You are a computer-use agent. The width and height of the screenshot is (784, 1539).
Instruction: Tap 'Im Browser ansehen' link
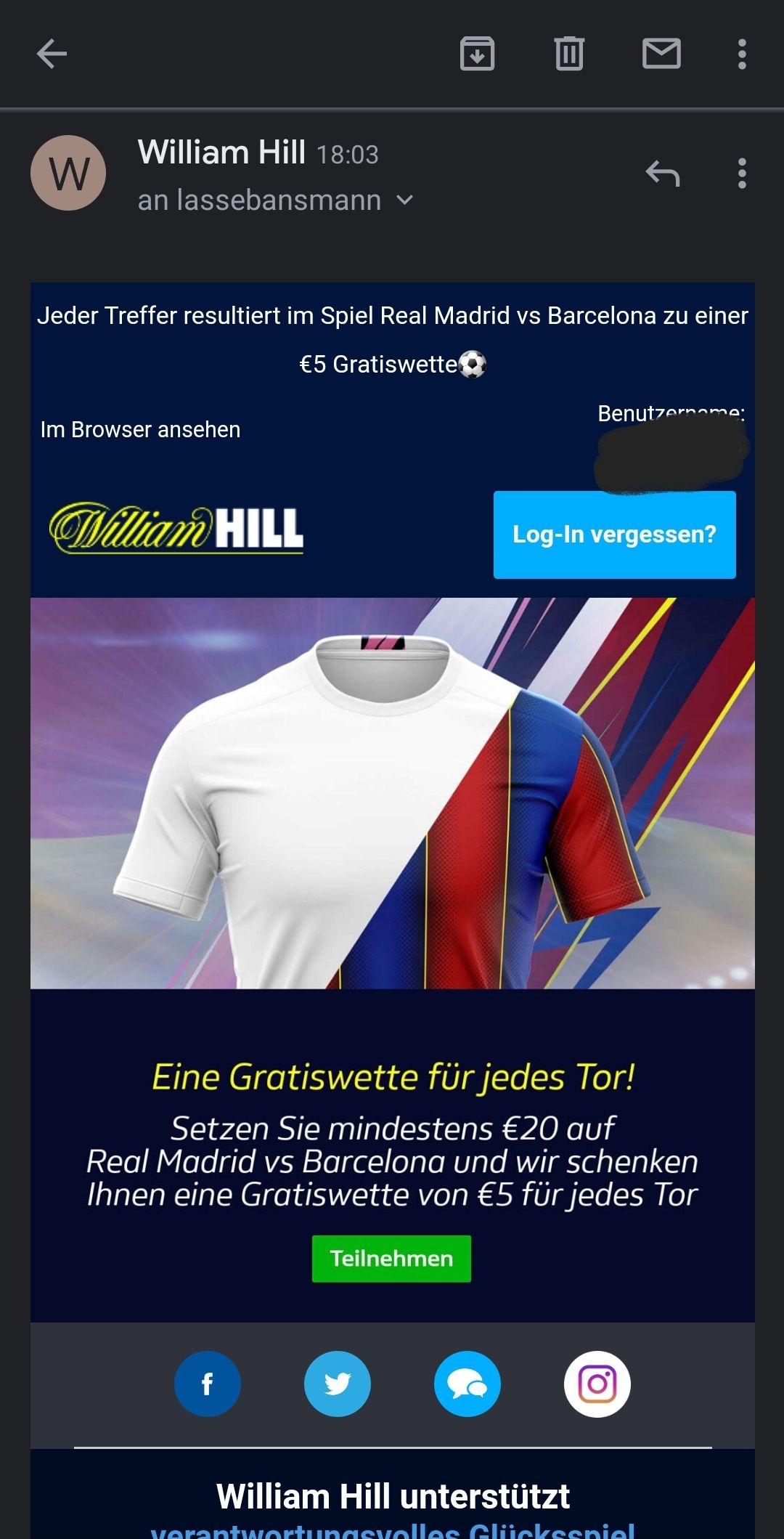coord(140,430)
